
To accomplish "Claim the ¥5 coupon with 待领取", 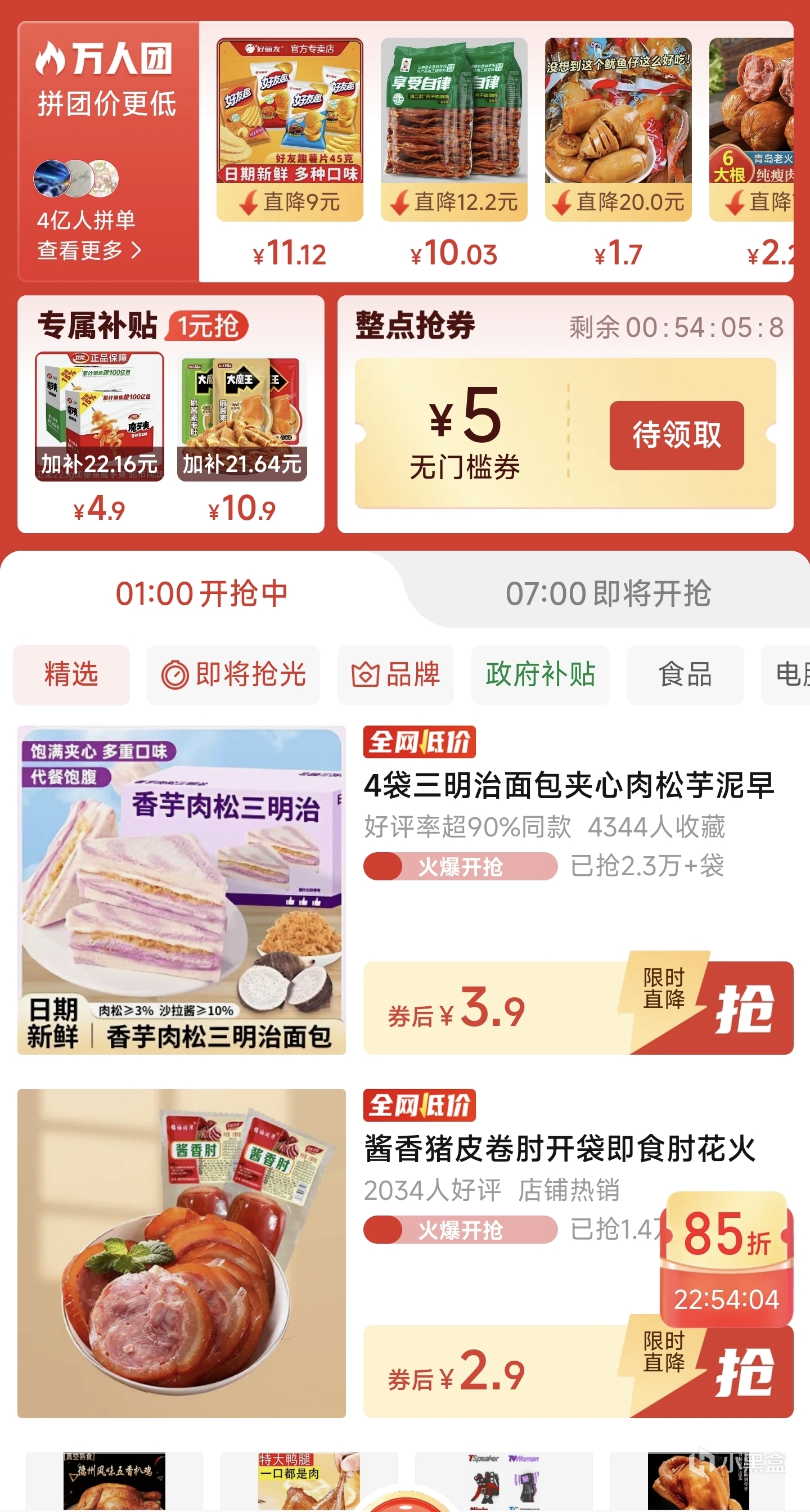I will tap(676, 435).
